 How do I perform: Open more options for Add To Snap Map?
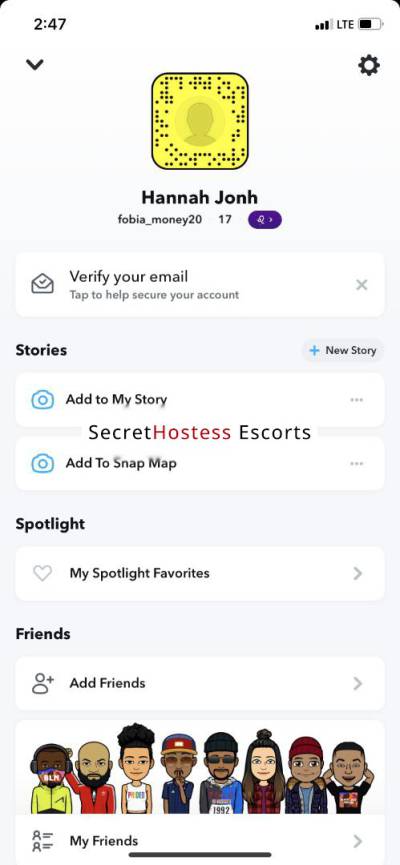point(356,463)
